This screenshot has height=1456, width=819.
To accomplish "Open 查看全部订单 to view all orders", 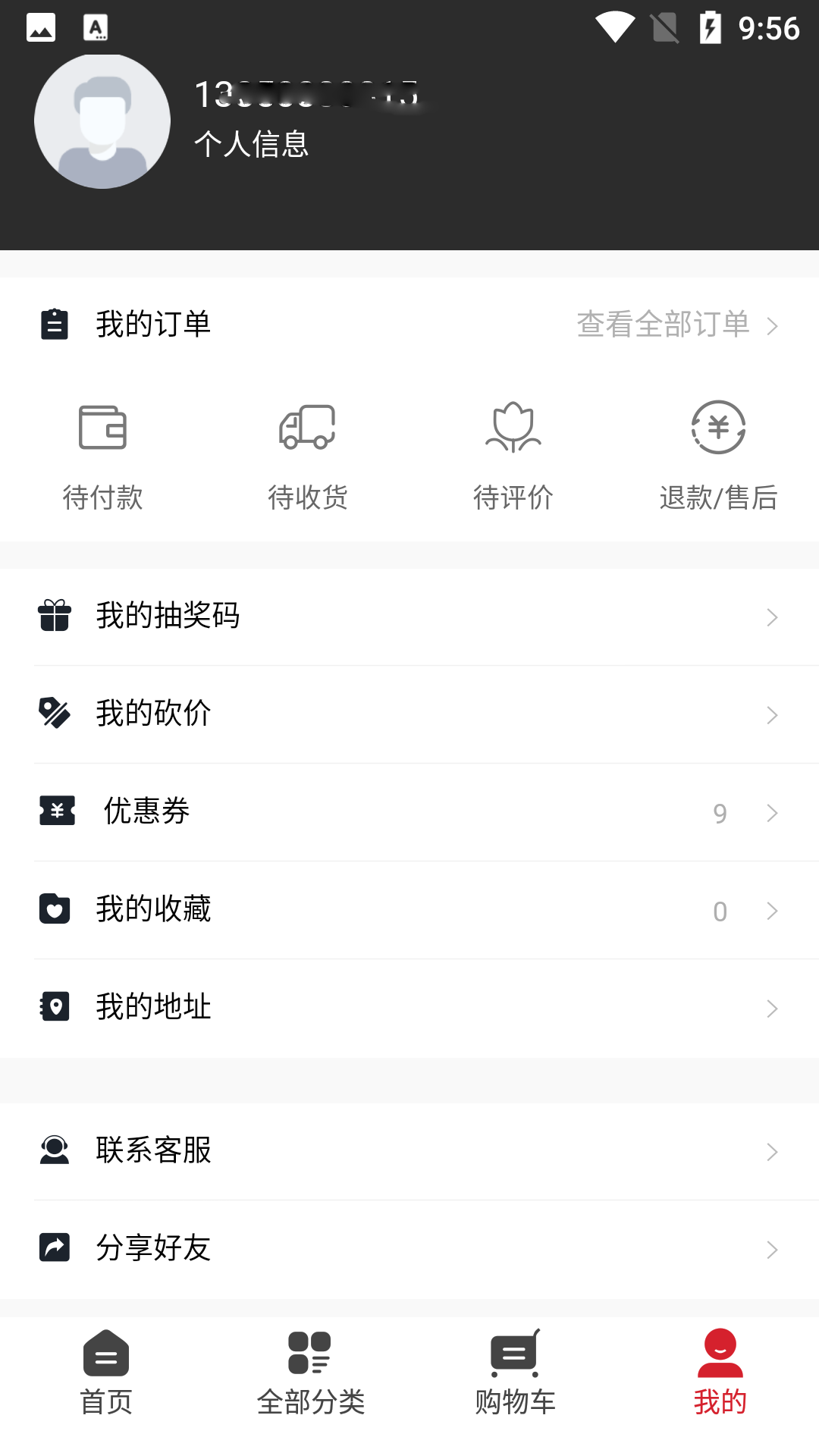I will point(664,325).
